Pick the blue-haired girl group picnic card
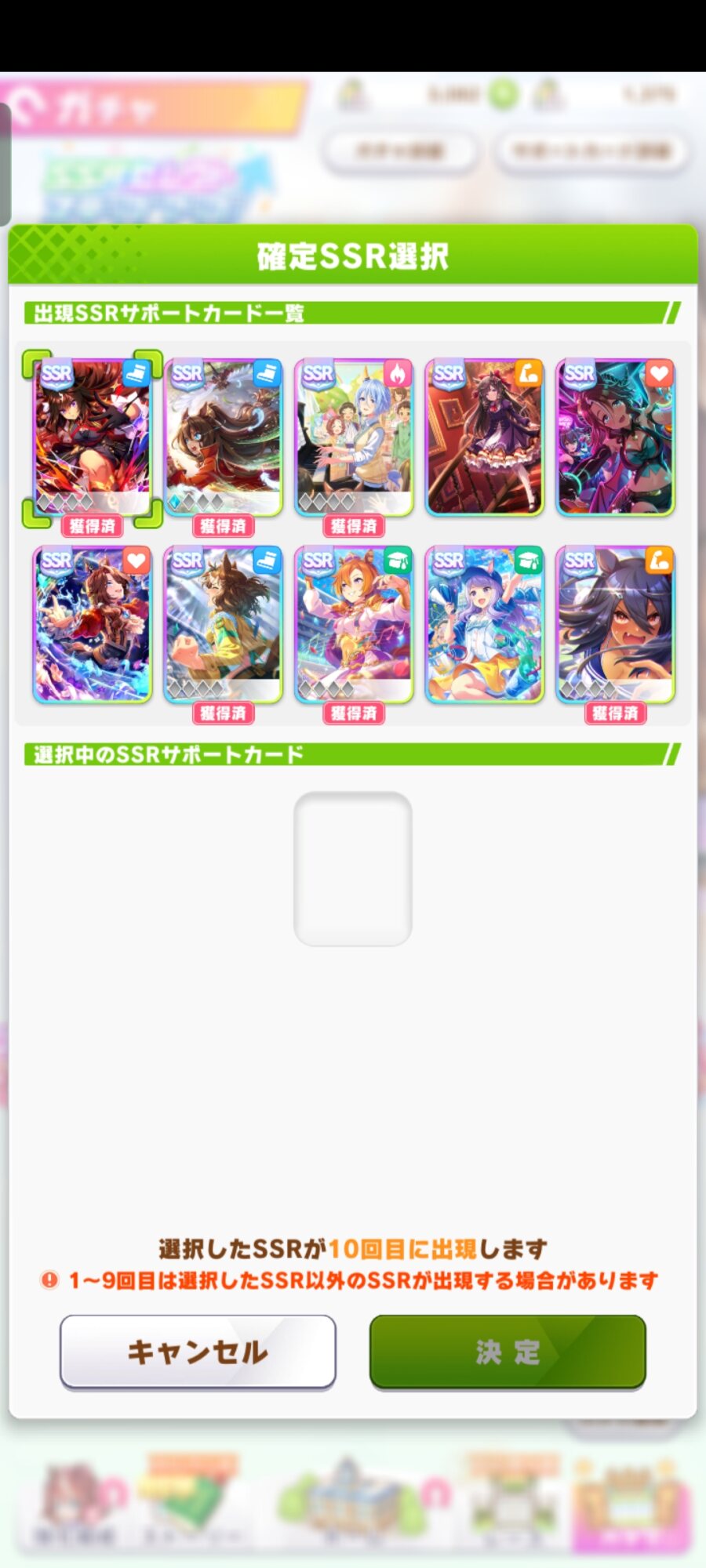Image resolution: width=706 pixels, height=1568 pixels. 354,437
